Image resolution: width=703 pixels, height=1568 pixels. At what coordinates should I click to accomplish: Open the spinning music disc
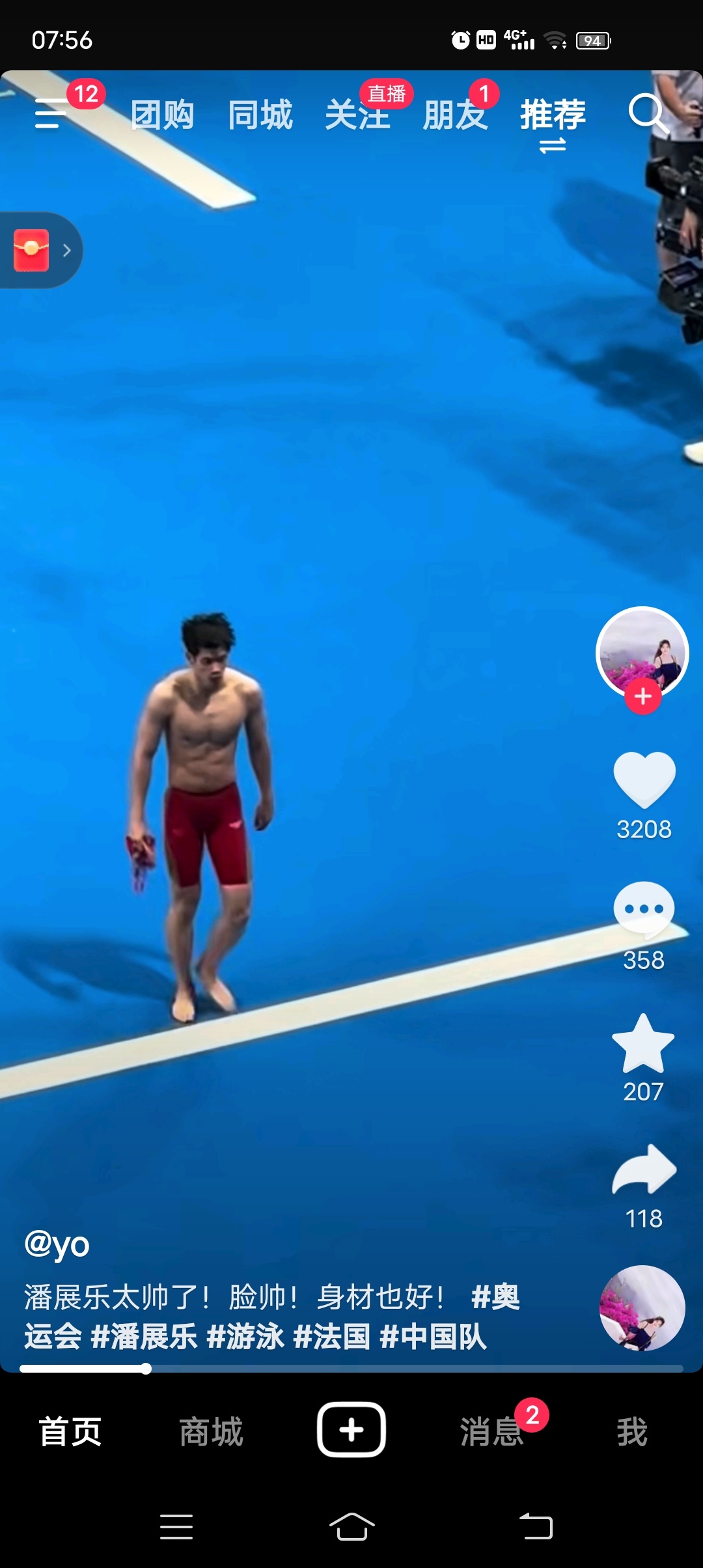pos(642,1308)
